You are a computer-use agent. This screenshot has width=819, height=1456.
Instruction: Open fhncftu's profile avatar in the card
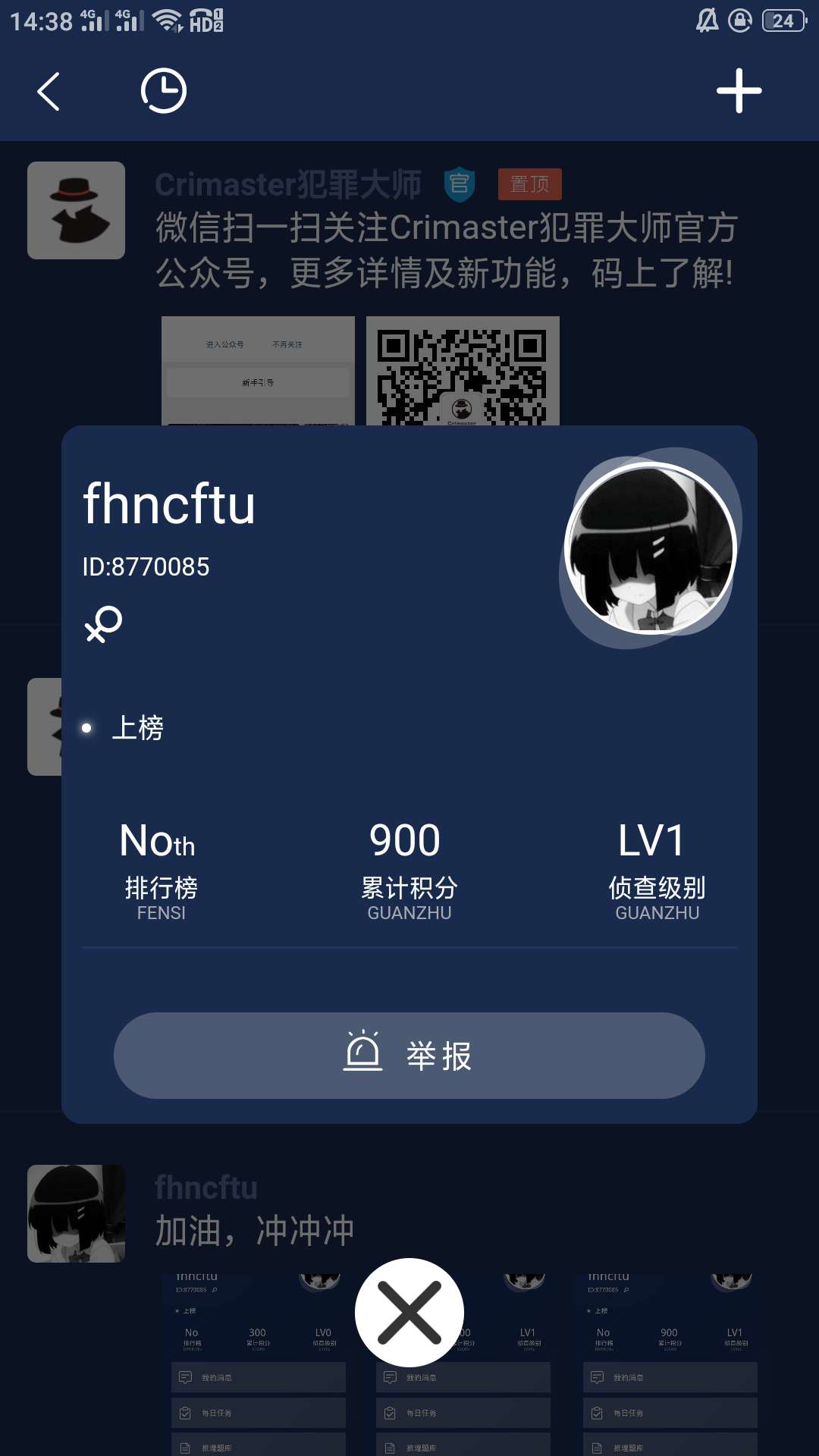(651, 548)
